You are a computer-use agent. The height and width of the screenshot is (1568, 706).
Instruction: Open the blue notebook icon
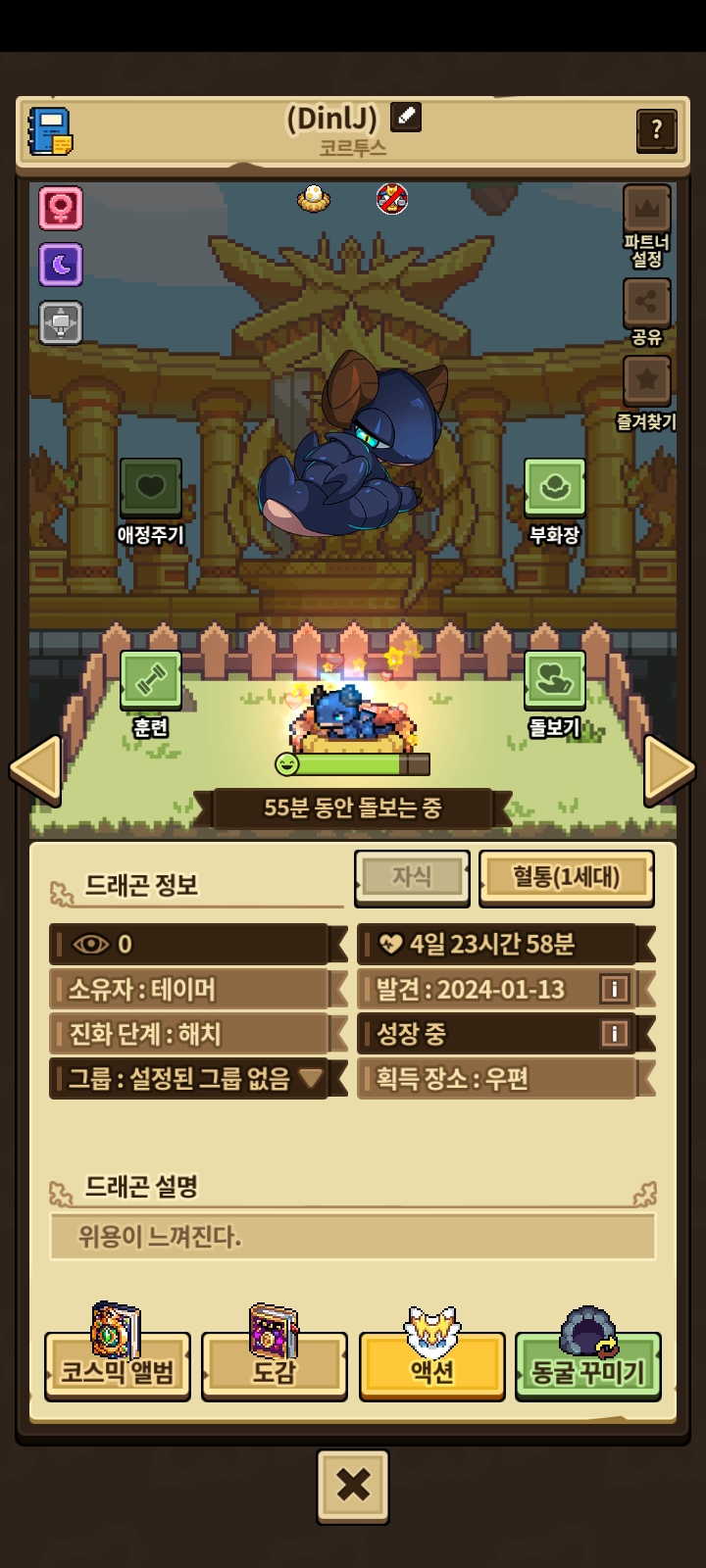pyautogui.click(x=50, y=131)
